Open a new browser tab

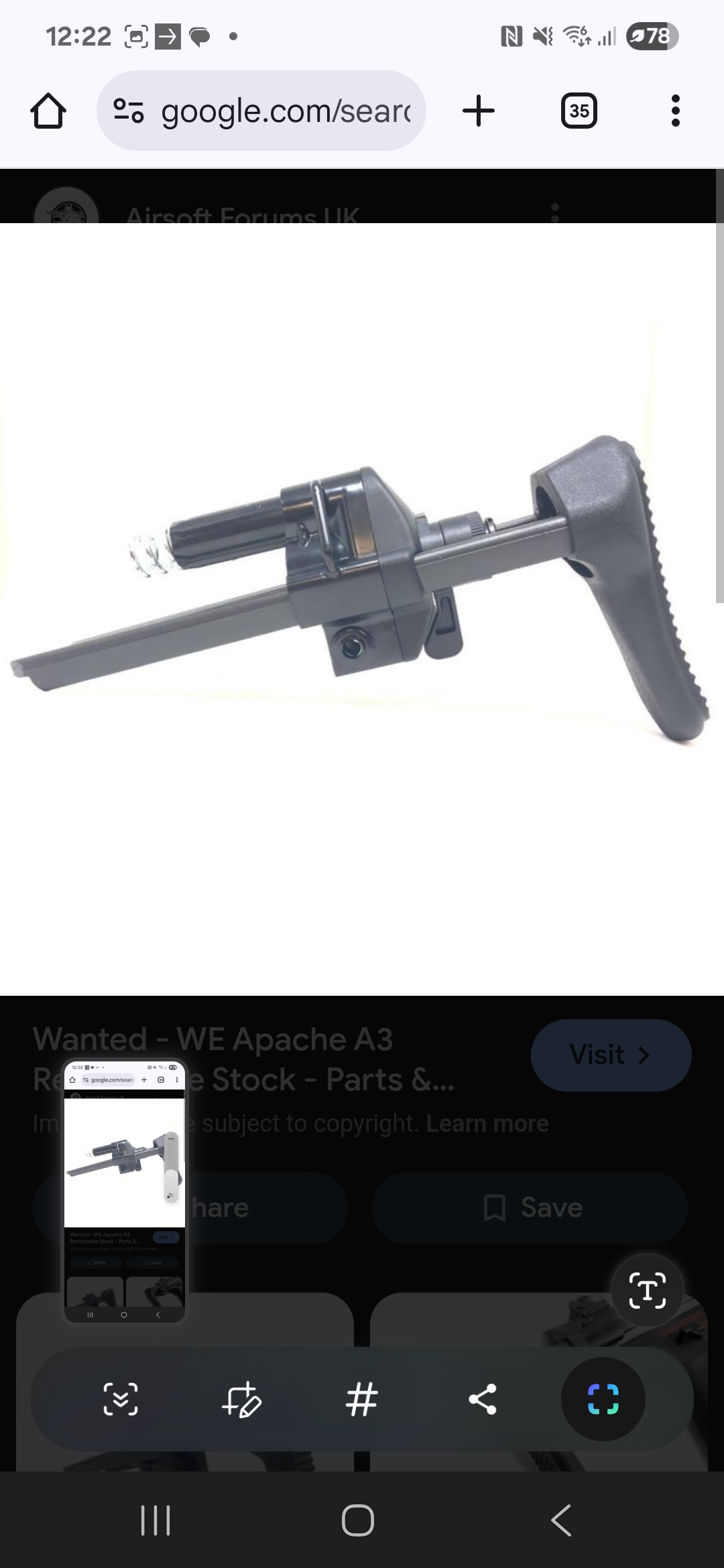tap(479, 111)
